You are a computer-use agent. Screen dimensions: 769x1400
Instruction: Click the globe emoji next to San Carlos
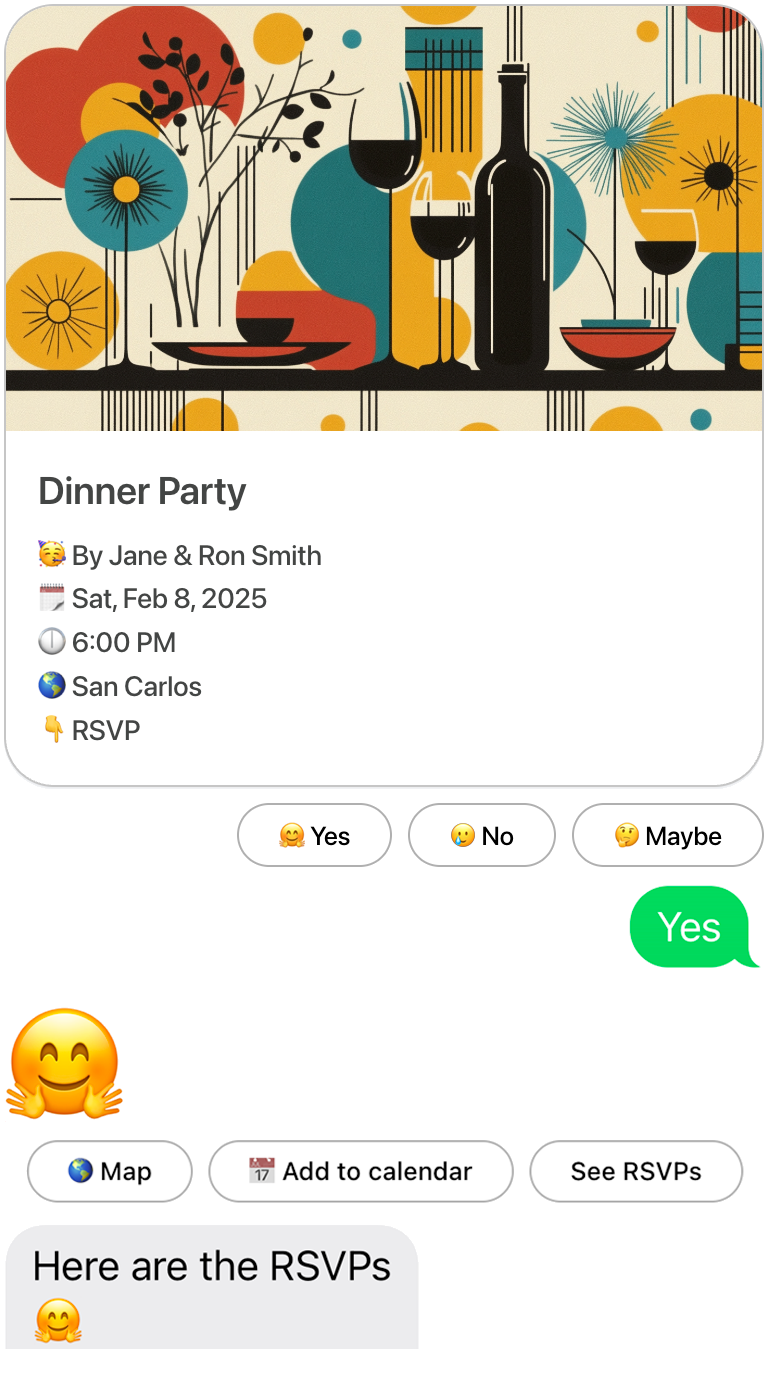point(52,686)
